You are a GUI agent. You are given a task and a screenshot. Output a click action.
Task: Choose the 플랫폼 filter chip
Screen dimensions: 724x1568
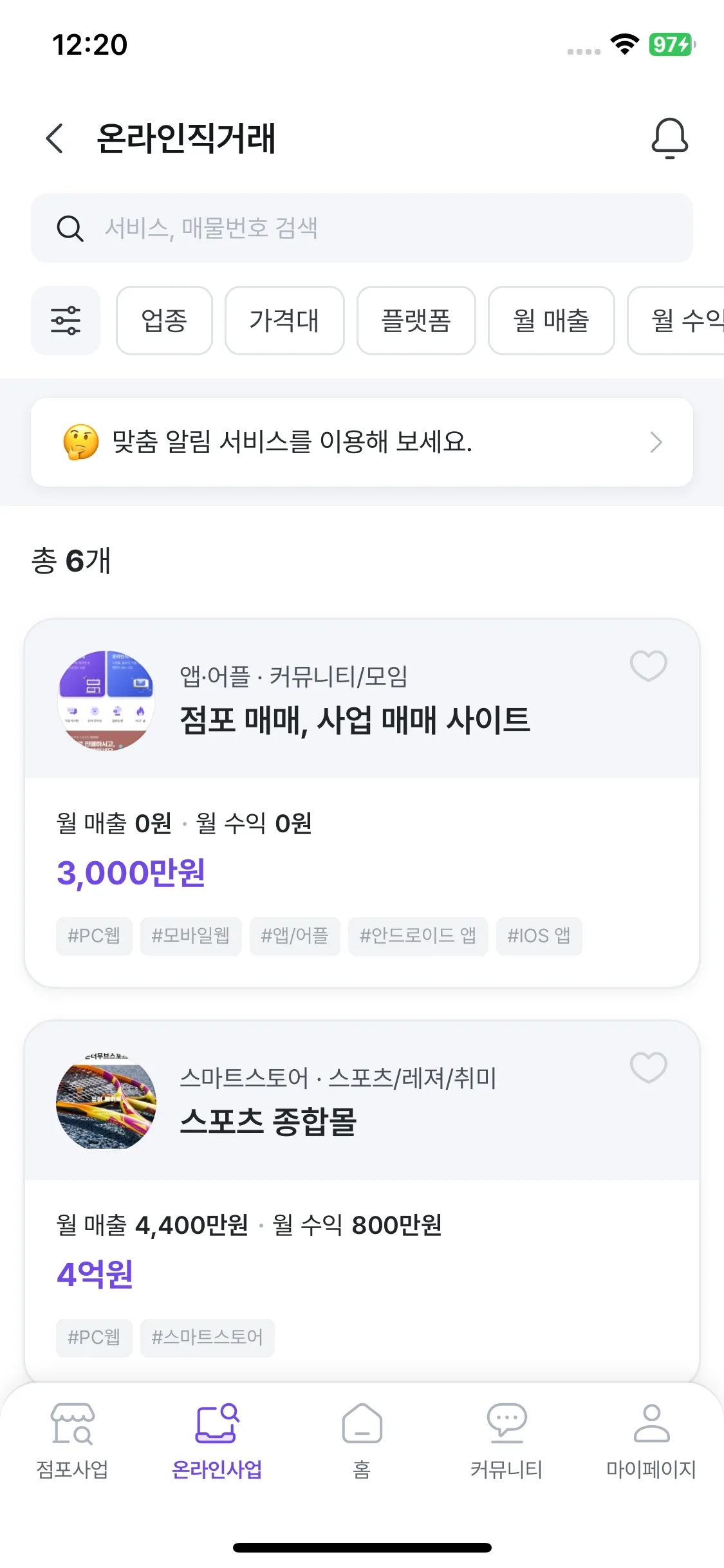point(416,321)
